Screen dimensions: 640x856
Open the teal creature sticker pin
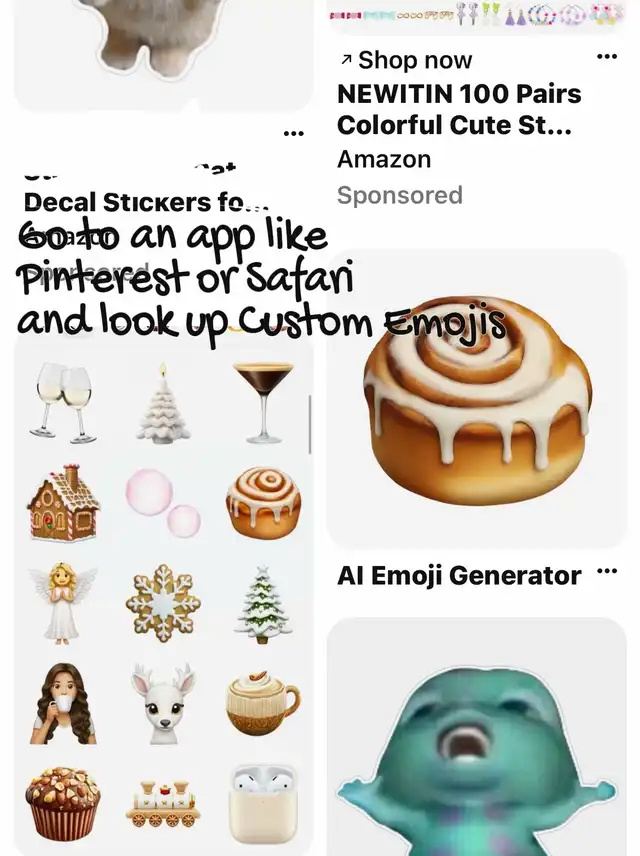coord(476,740)
